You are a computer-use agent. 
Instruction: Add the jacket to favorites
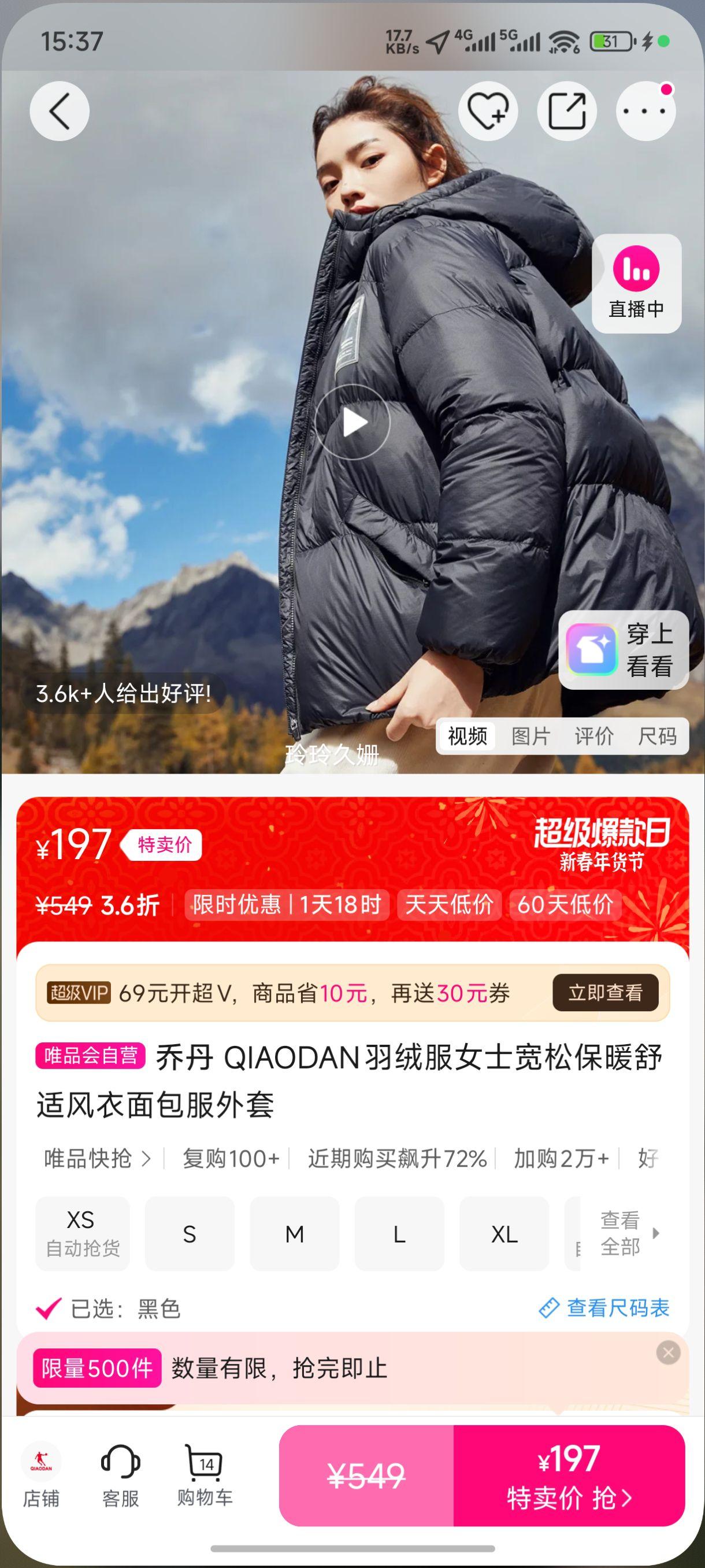[x=487, y=111]
